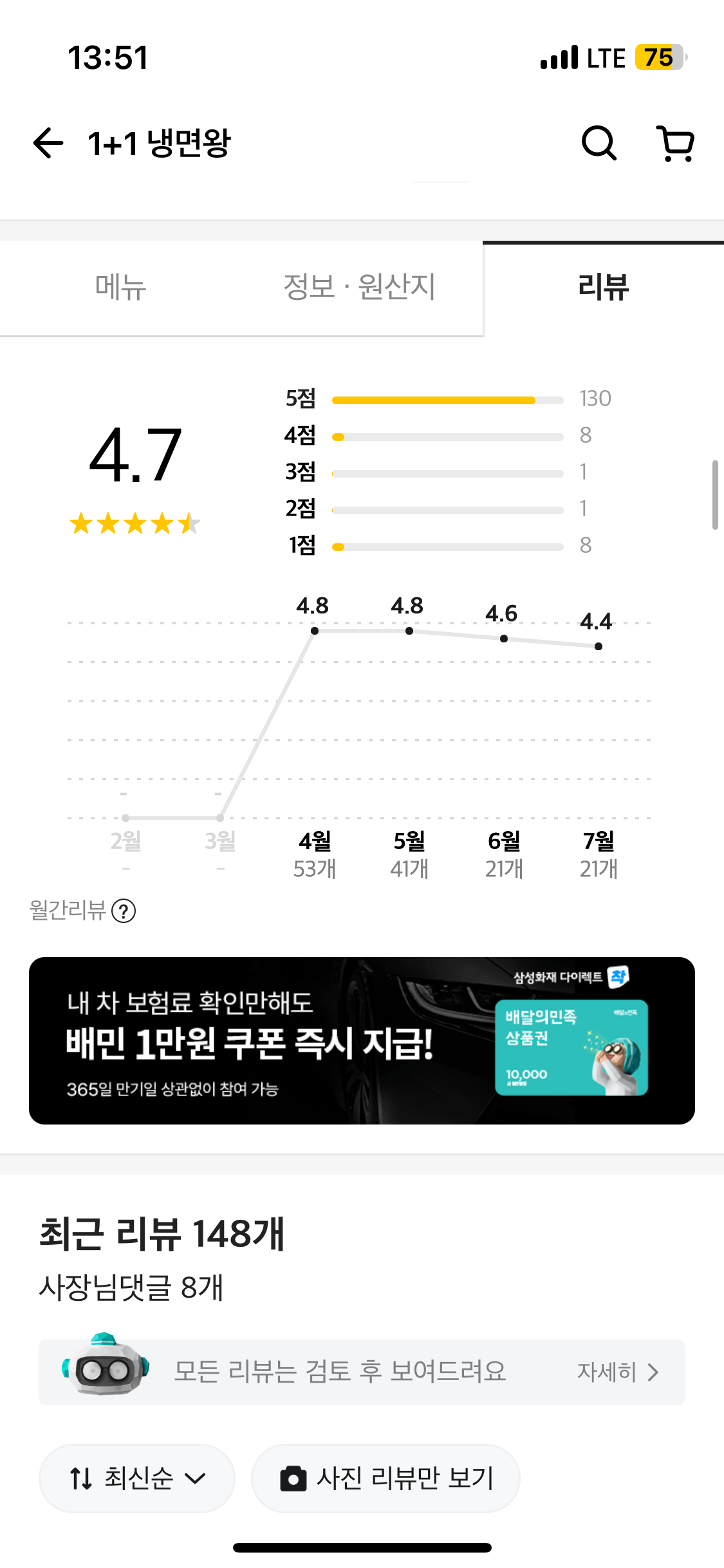Open the shopping cart
The image size is (724, 1568).
[x=675, y=143]
